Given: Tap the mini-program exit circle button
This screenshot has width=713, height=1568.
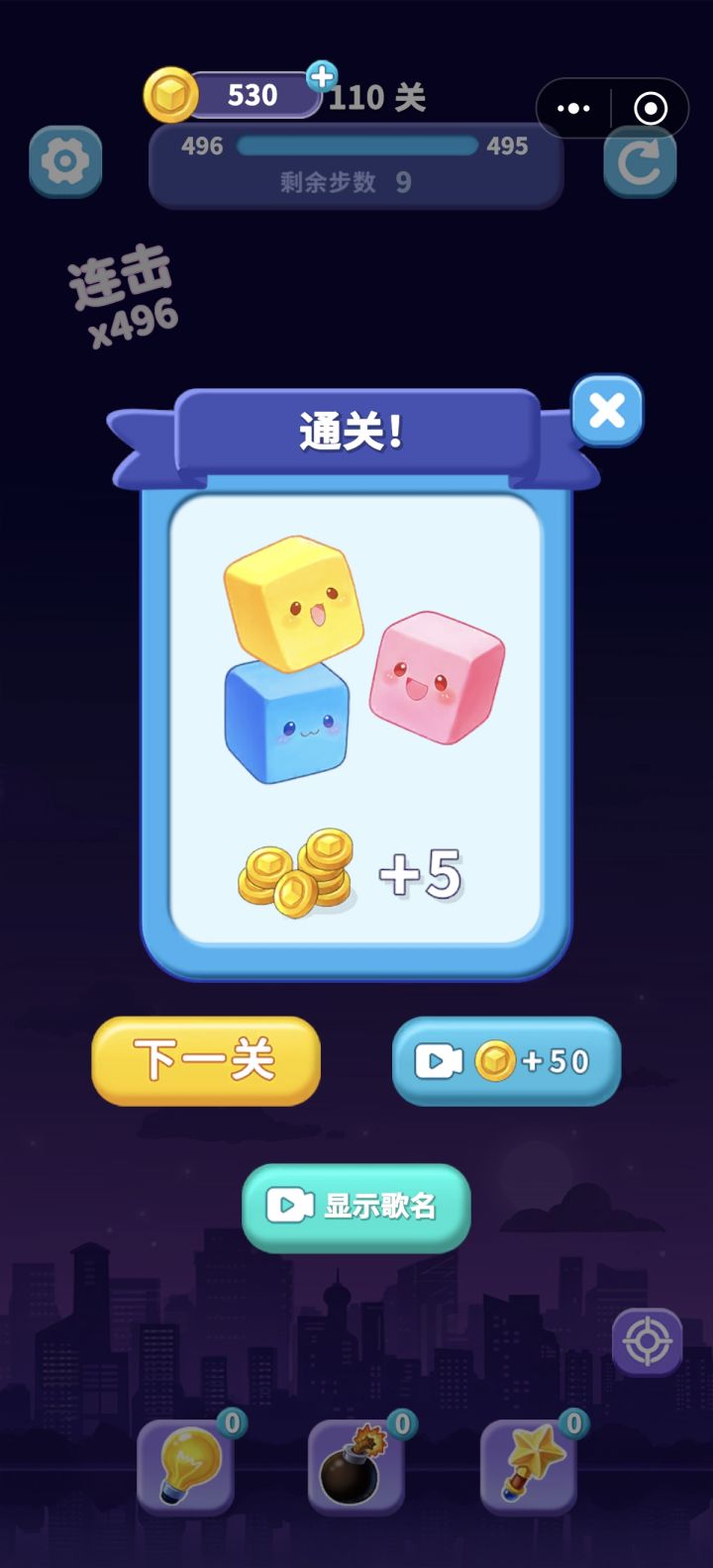Looking at the screenshot, I should click(651, 109).
